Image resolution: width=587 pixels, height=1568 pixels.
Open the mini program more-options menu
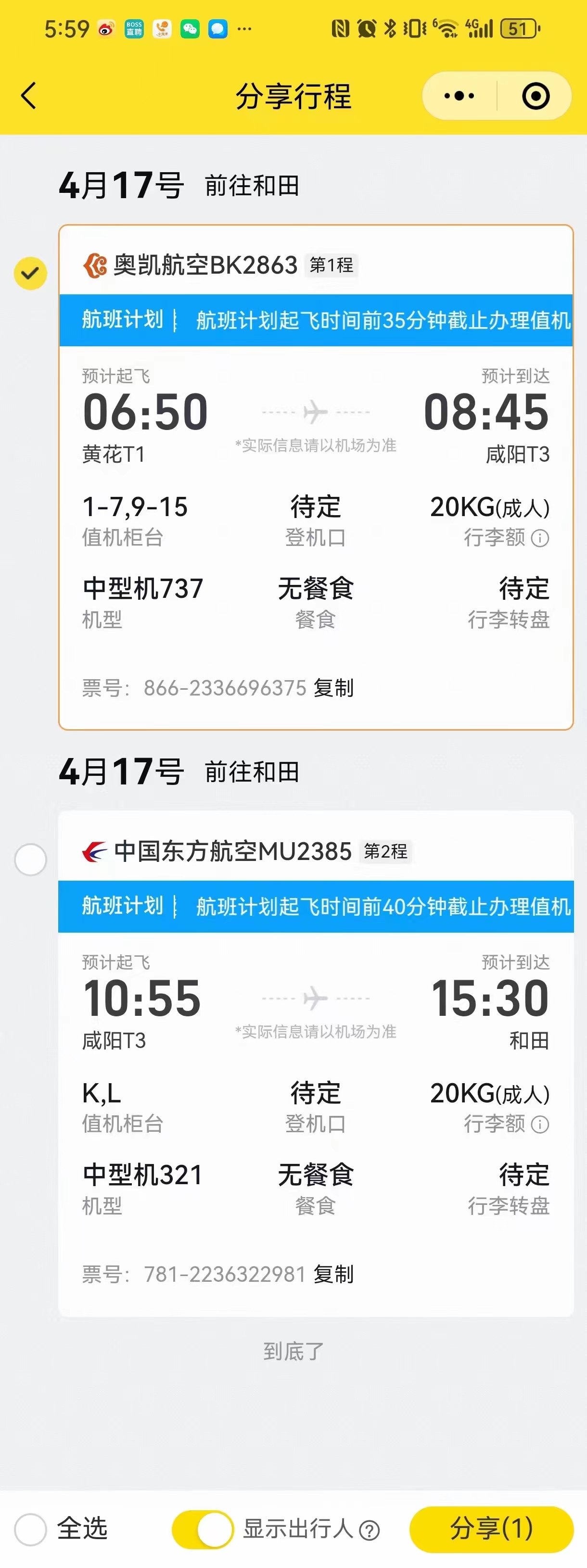[459, 96]
